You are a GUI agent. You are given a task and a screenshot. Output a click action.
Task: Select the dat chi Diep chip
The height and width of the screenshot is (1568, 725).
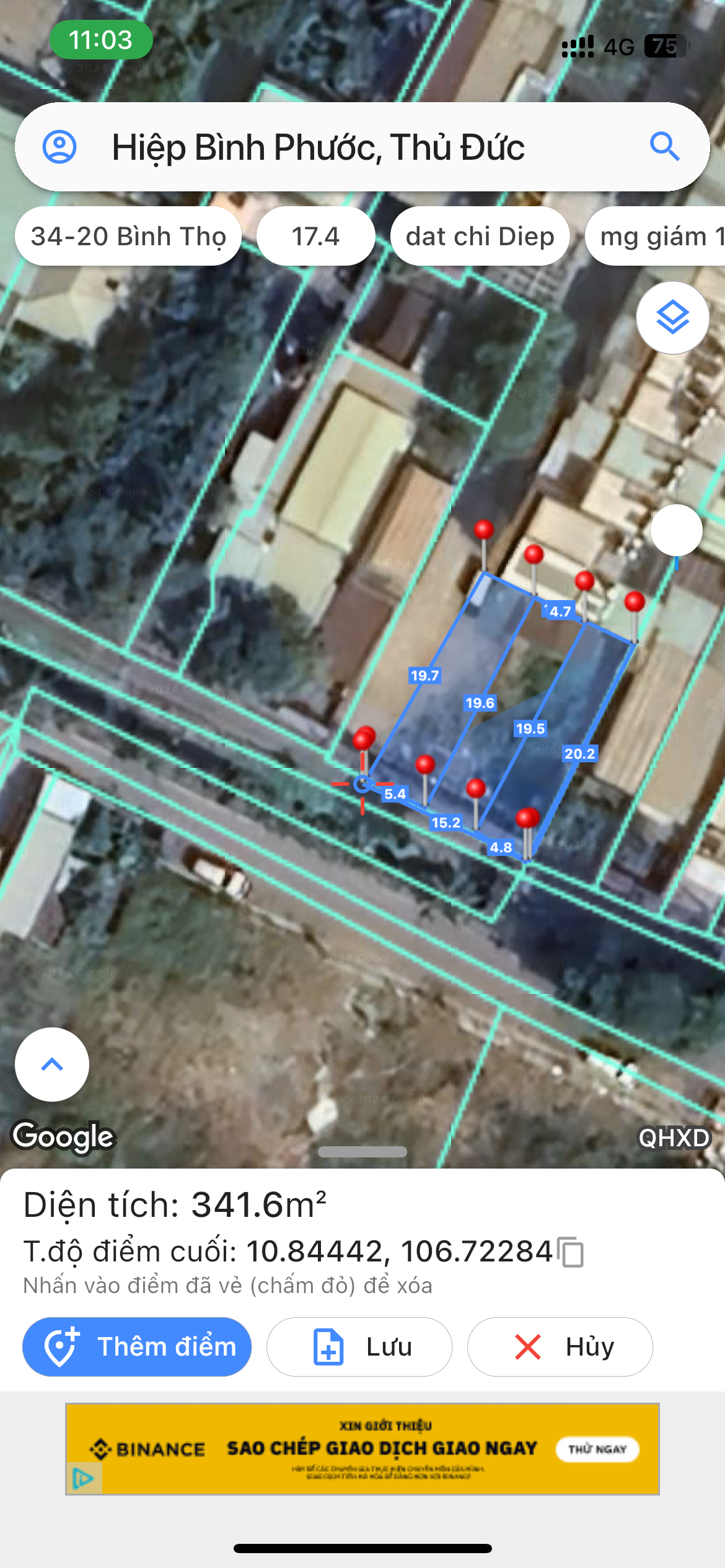(480, 236)
